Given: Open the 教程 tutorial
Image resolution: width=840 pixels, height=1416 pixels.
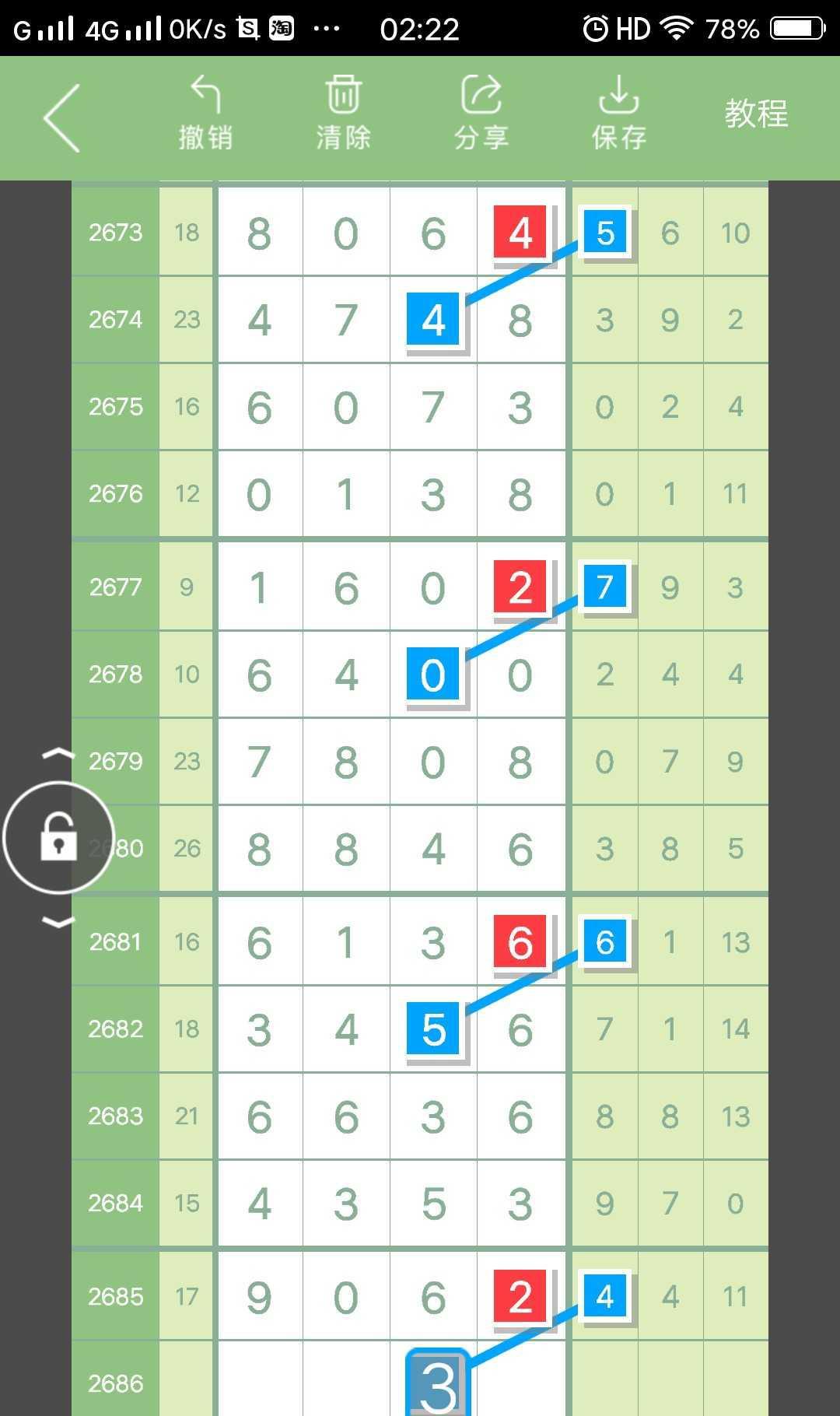Looking at the screenshot, I should coord(756,114).
